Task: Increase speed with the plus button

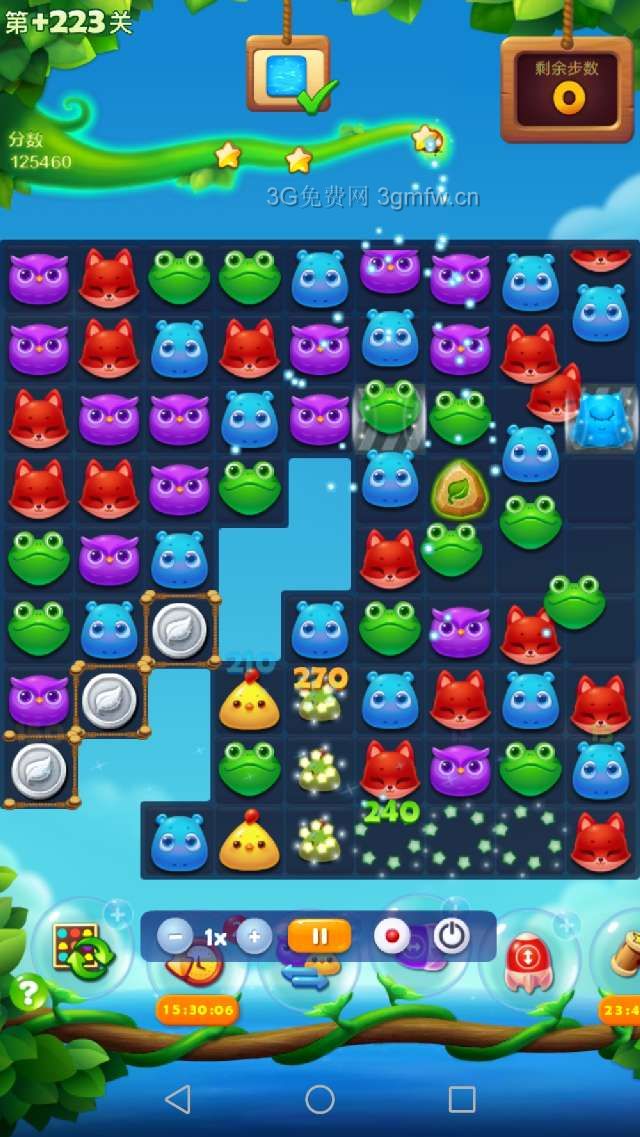Action: point(254,937)
